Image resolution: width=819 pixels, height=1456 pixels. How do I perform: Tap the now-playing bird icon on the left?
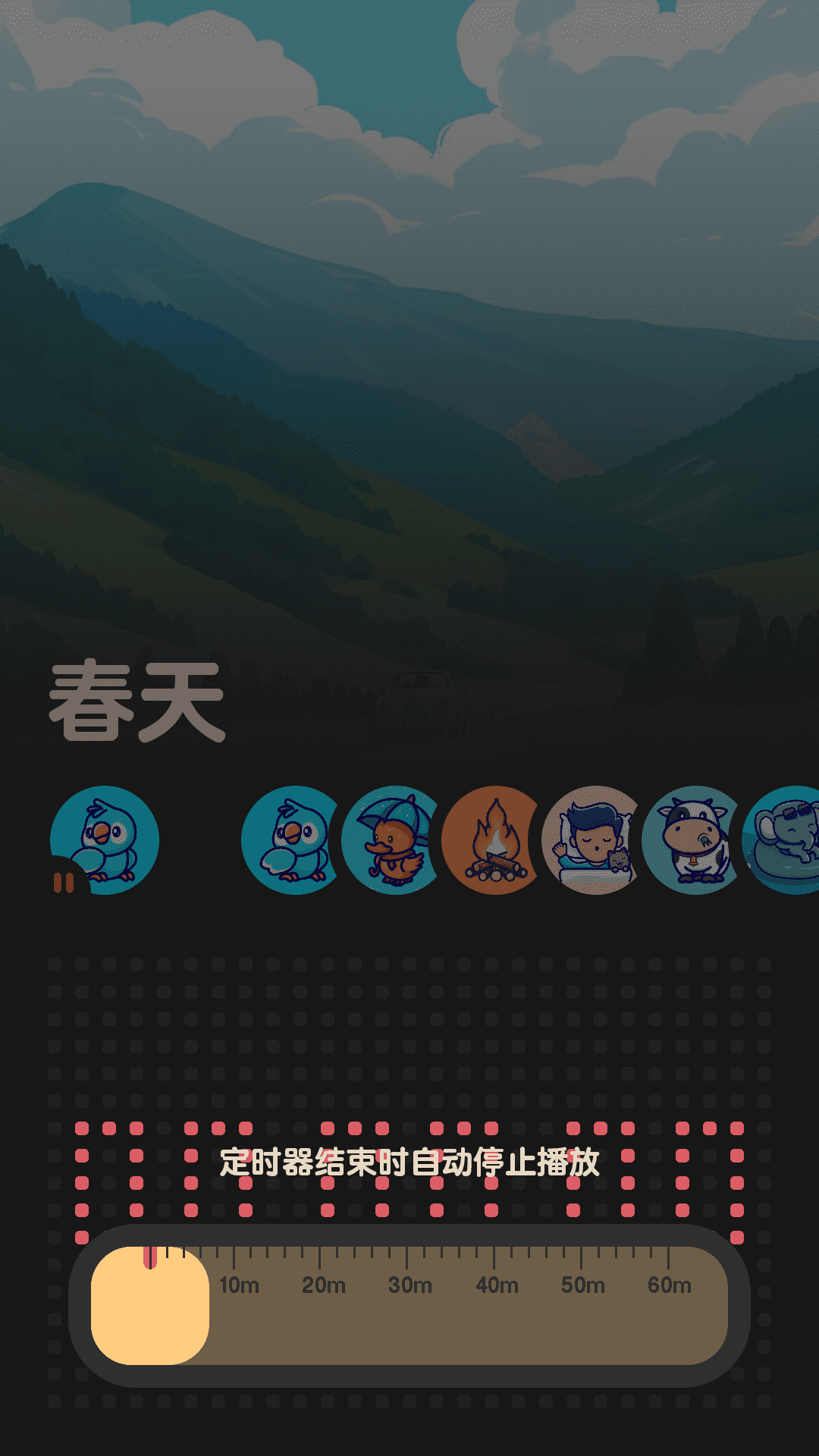tap(105, 840)
